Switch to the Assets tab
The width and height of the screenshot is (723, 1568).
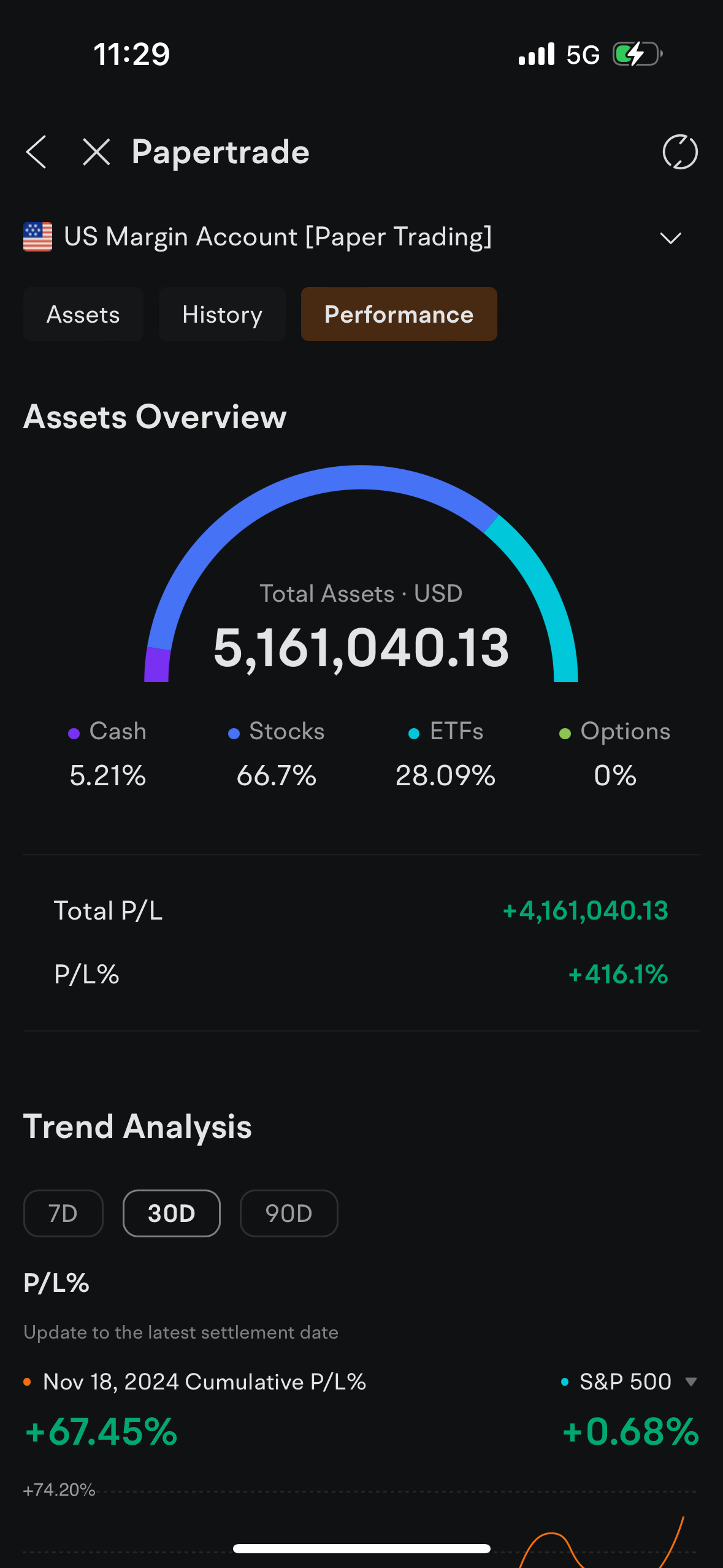coord(83,314)
